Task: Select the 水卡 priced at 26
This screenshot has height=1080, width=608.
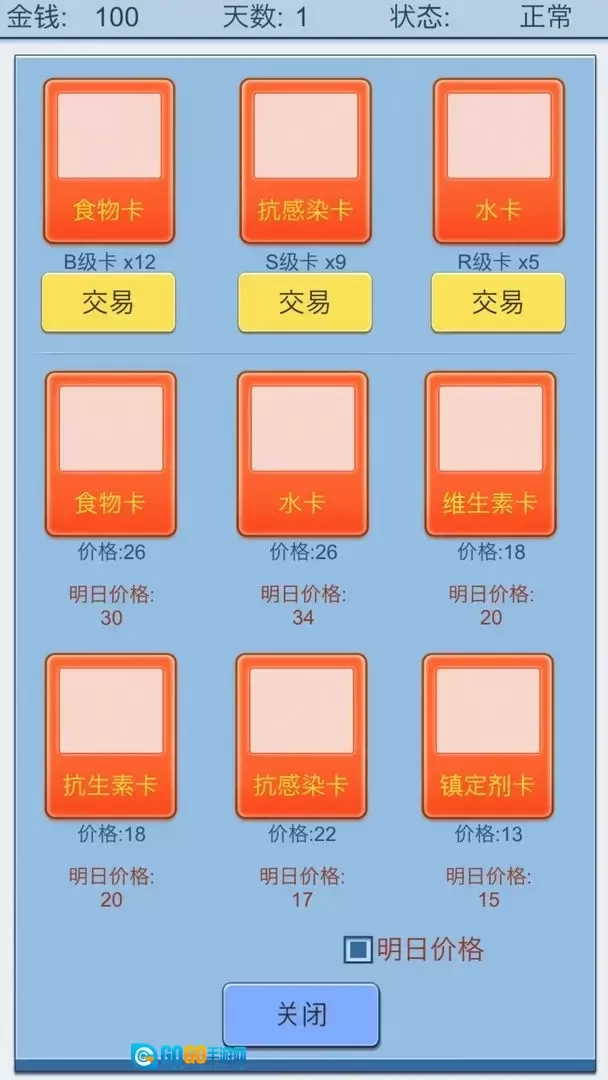Action: pos(302,454)
